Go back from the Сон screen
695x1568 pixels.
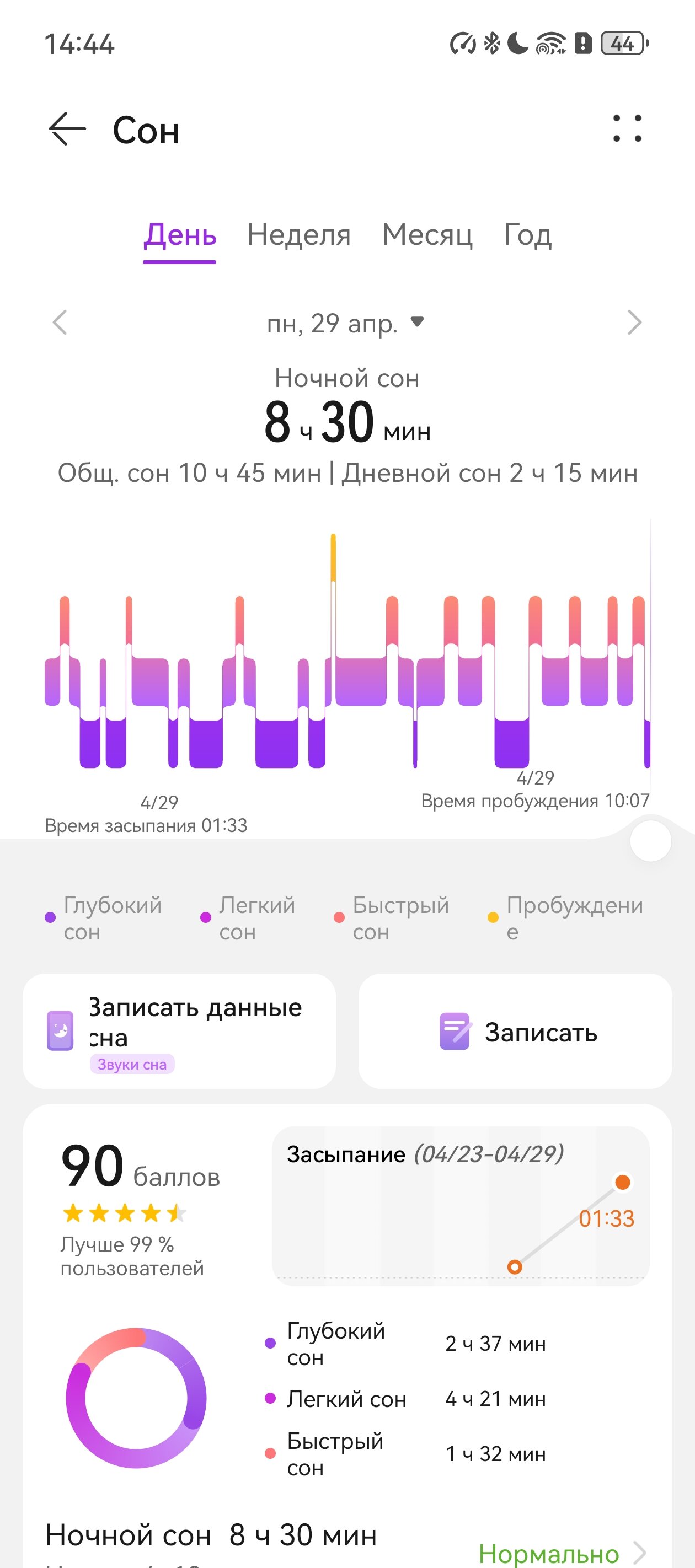[x=67, y=129]
